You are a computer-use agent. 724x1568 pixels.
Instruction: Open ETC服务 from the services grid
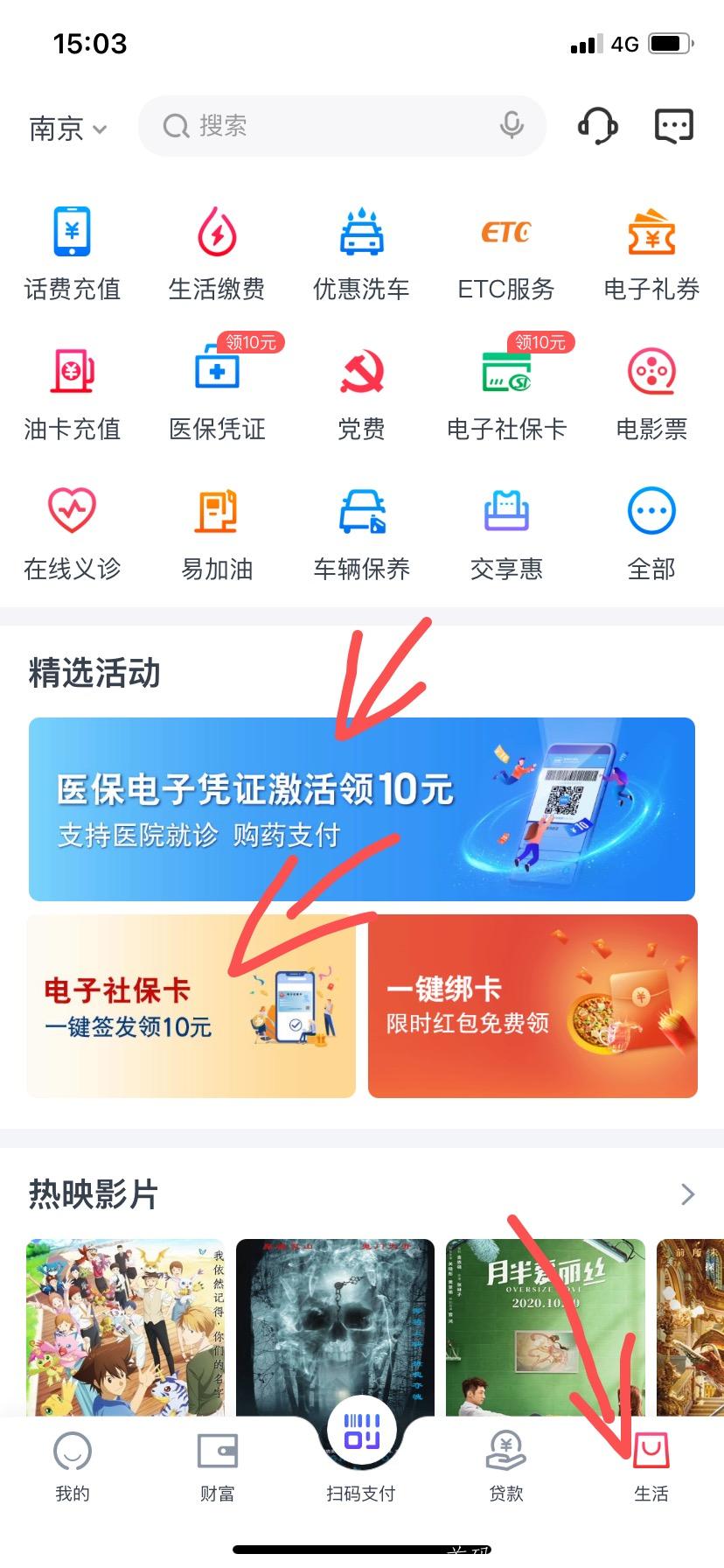506,249
